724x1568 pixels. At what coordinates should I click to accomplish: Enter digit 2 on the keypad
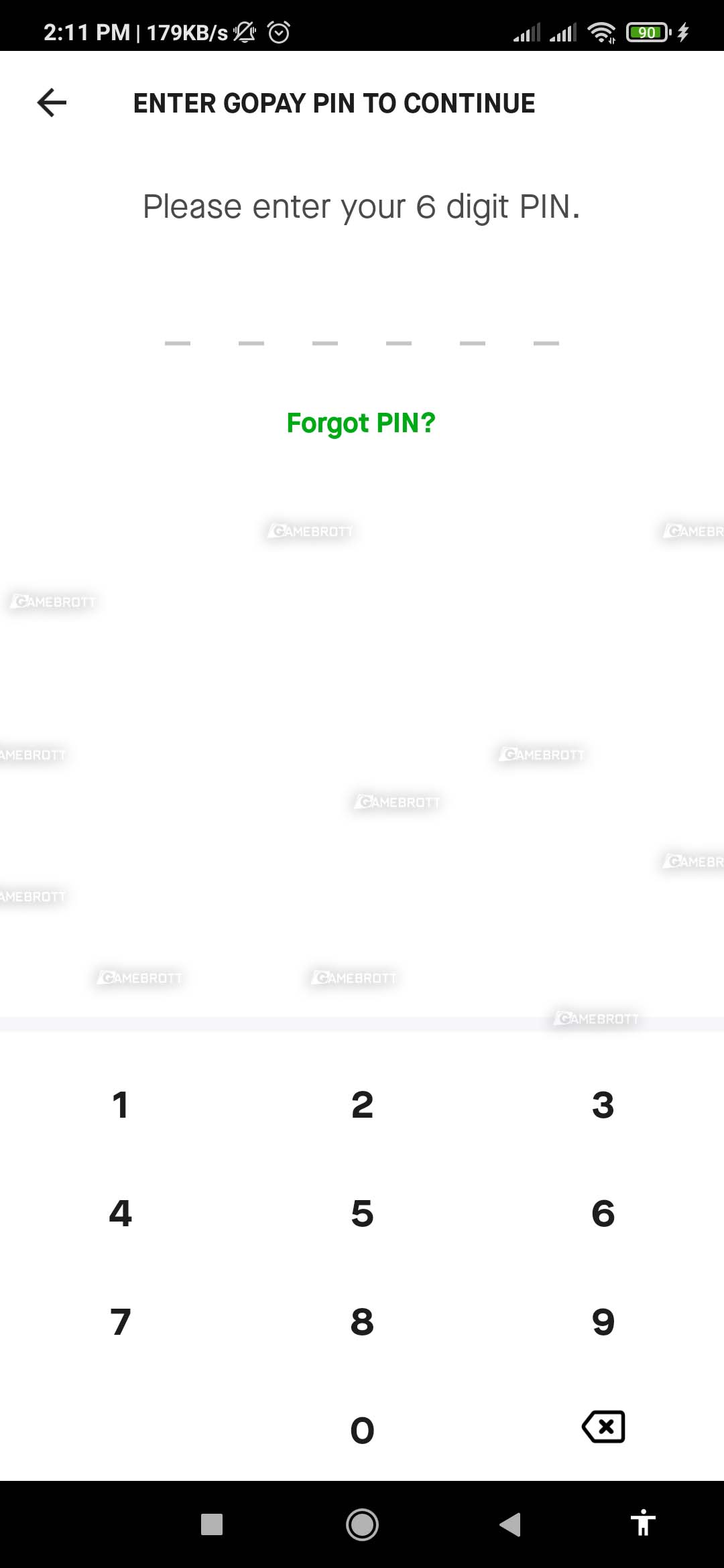pos(362,1105)
